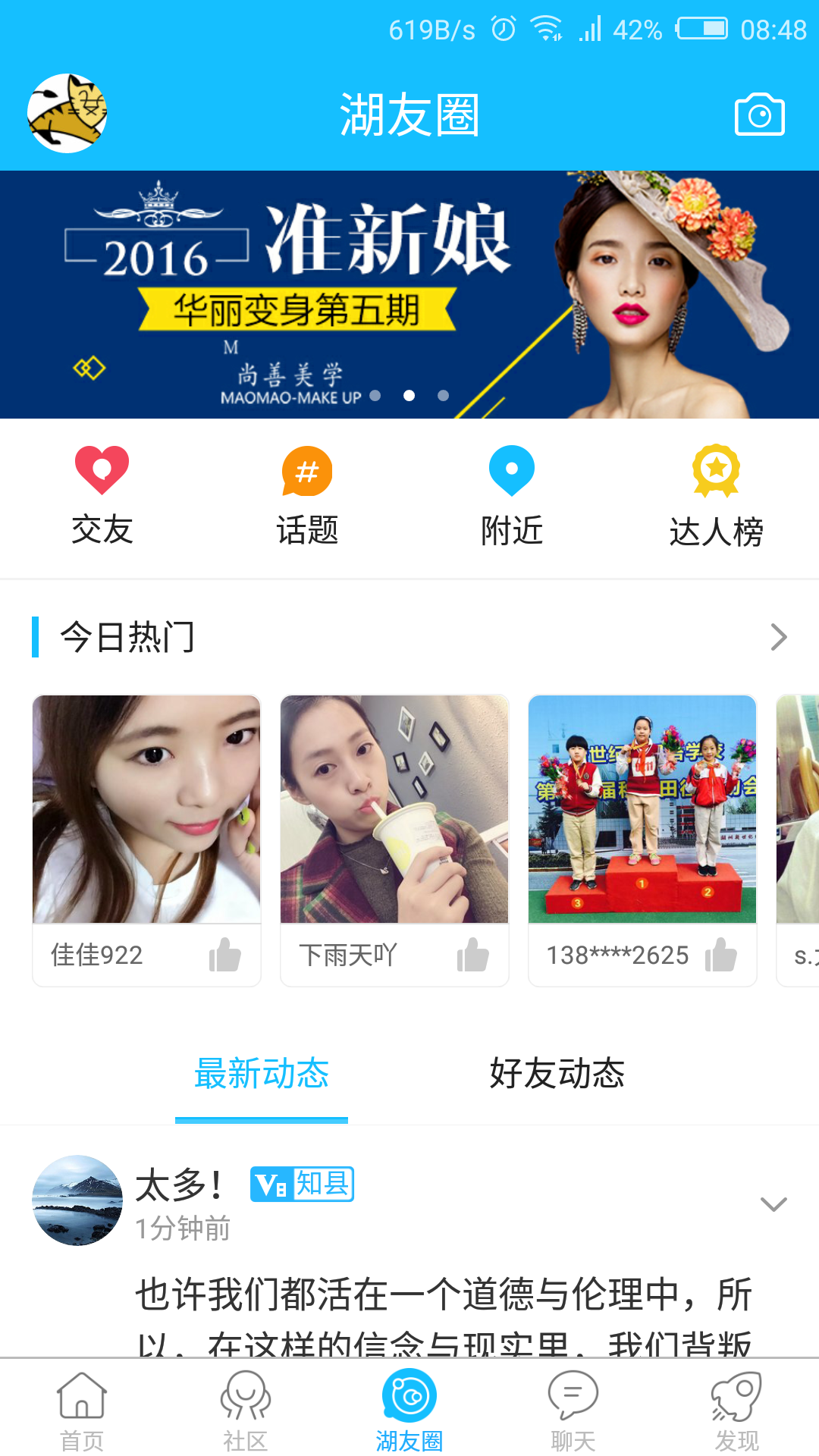
Task: Switch to the 好友动态 tab
Action: click(x=557, y=1074)
